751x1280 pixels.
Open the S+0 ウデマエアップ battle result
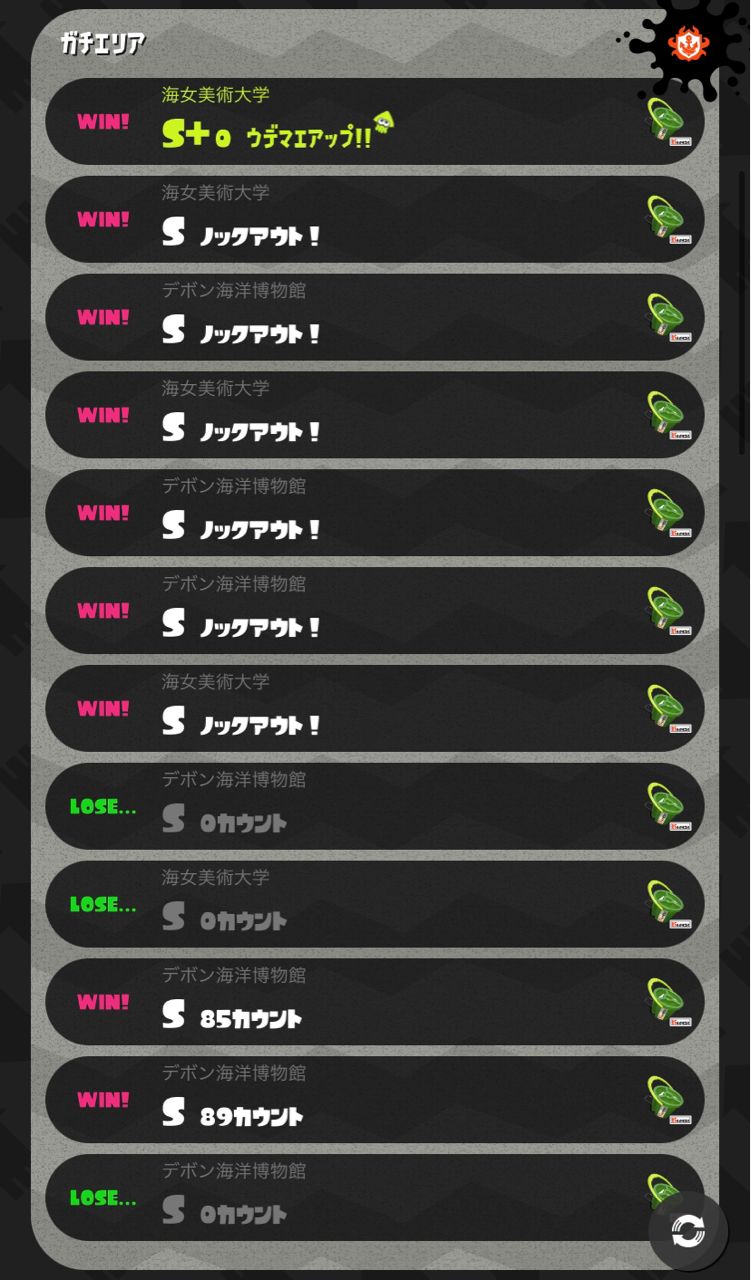(375, 121)
